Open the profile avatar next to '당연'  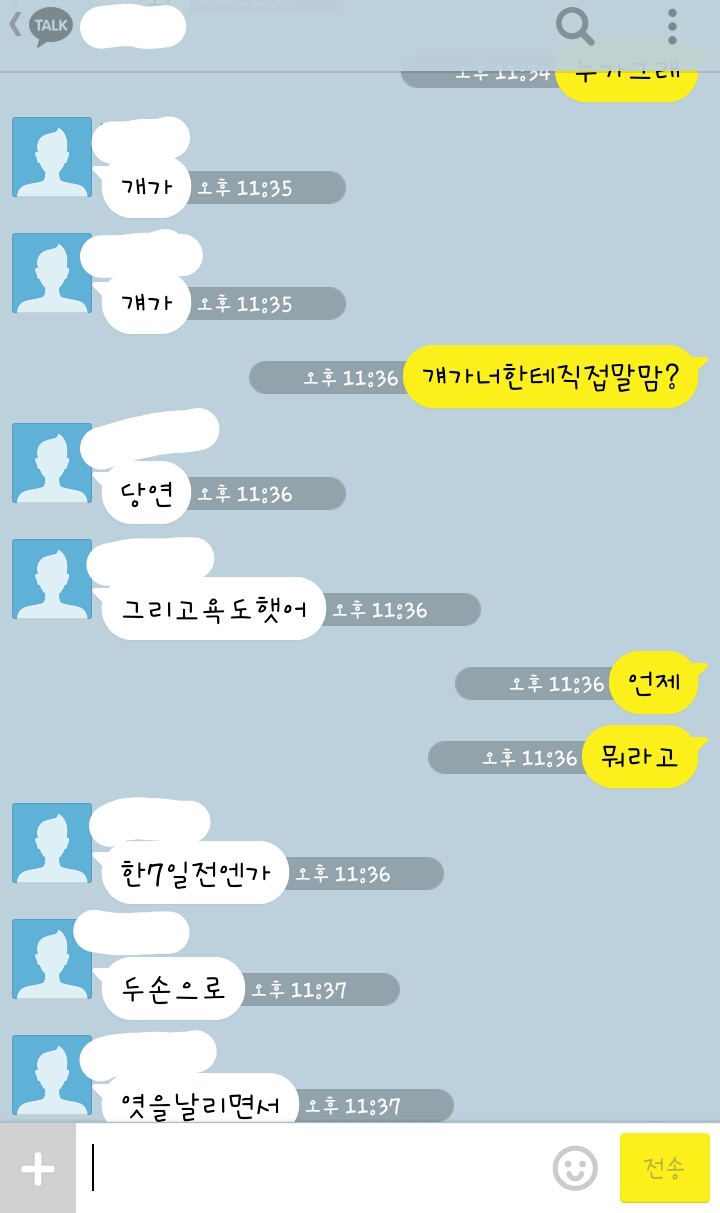tap(51, 463)
